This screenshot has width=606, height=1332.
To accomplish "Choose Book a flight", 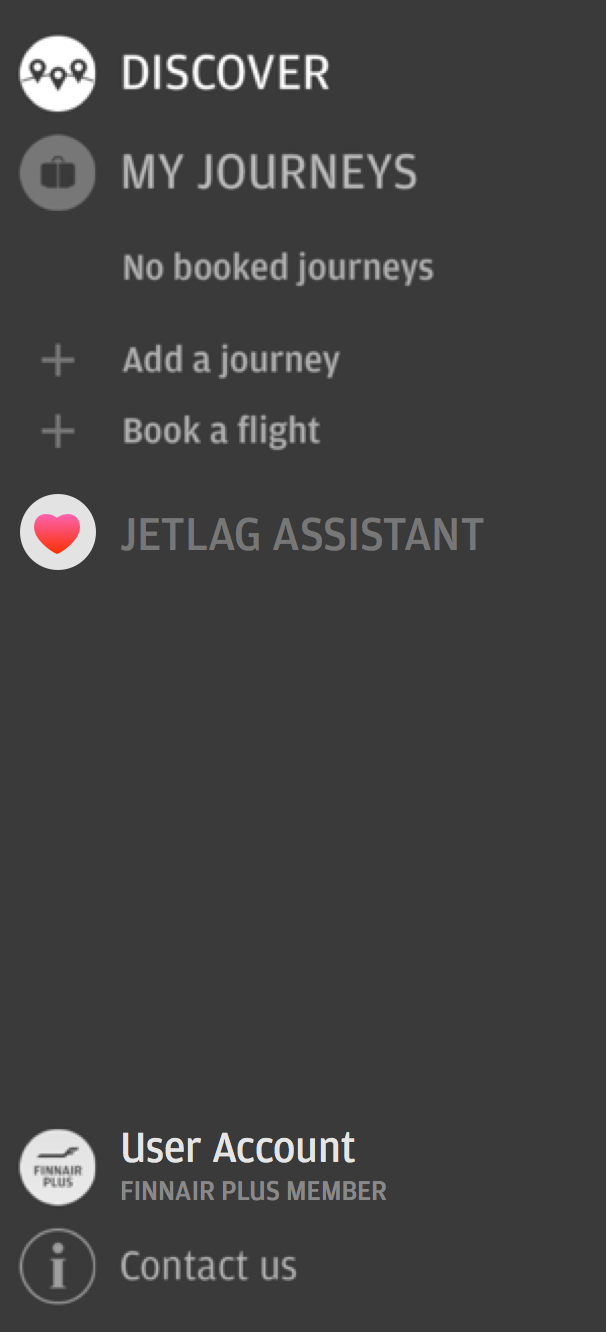I will (220, 431).
